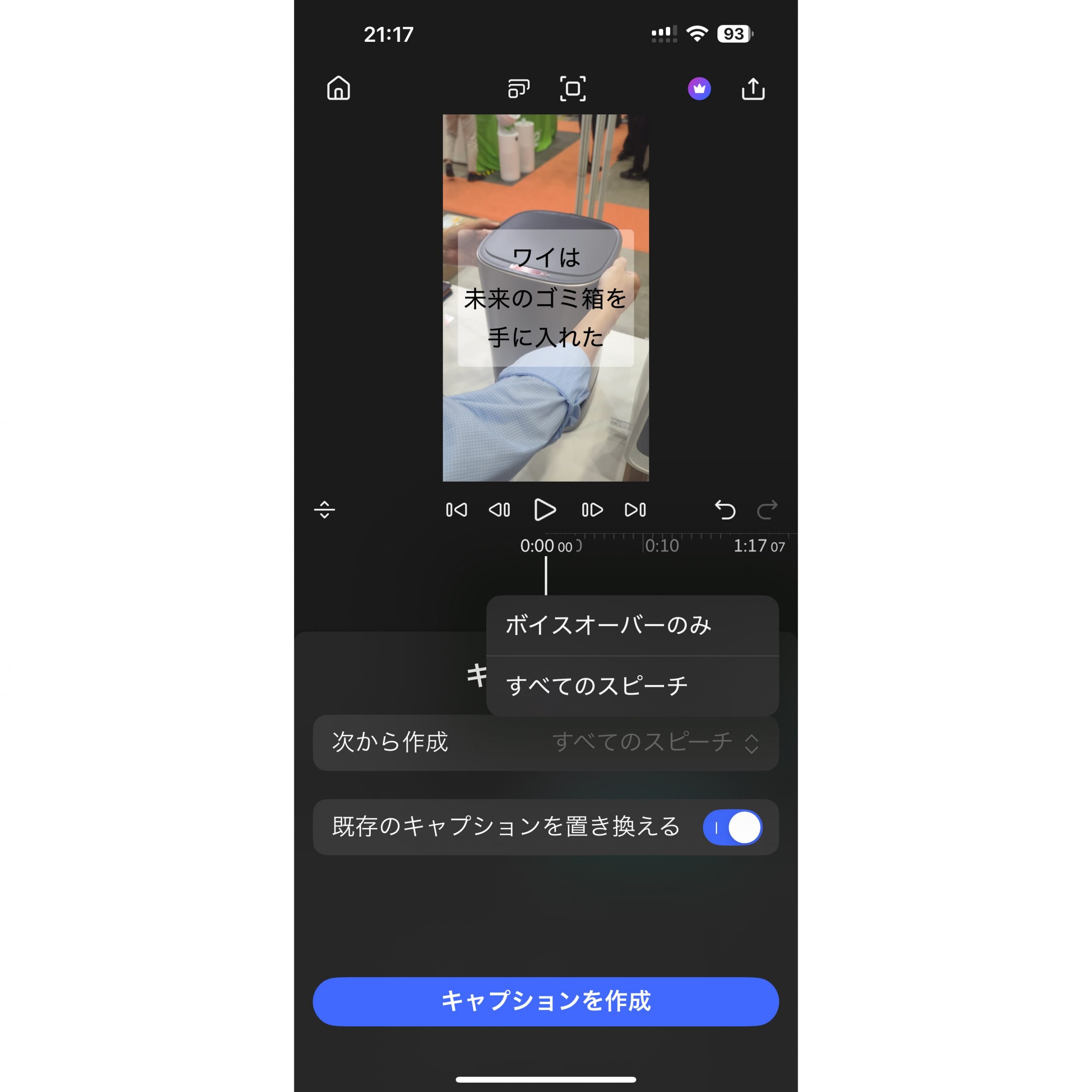The height and width of the screenshot is (1092, 1092).
Task: Open the premium crown icon
Action: [x=699, y=89]
